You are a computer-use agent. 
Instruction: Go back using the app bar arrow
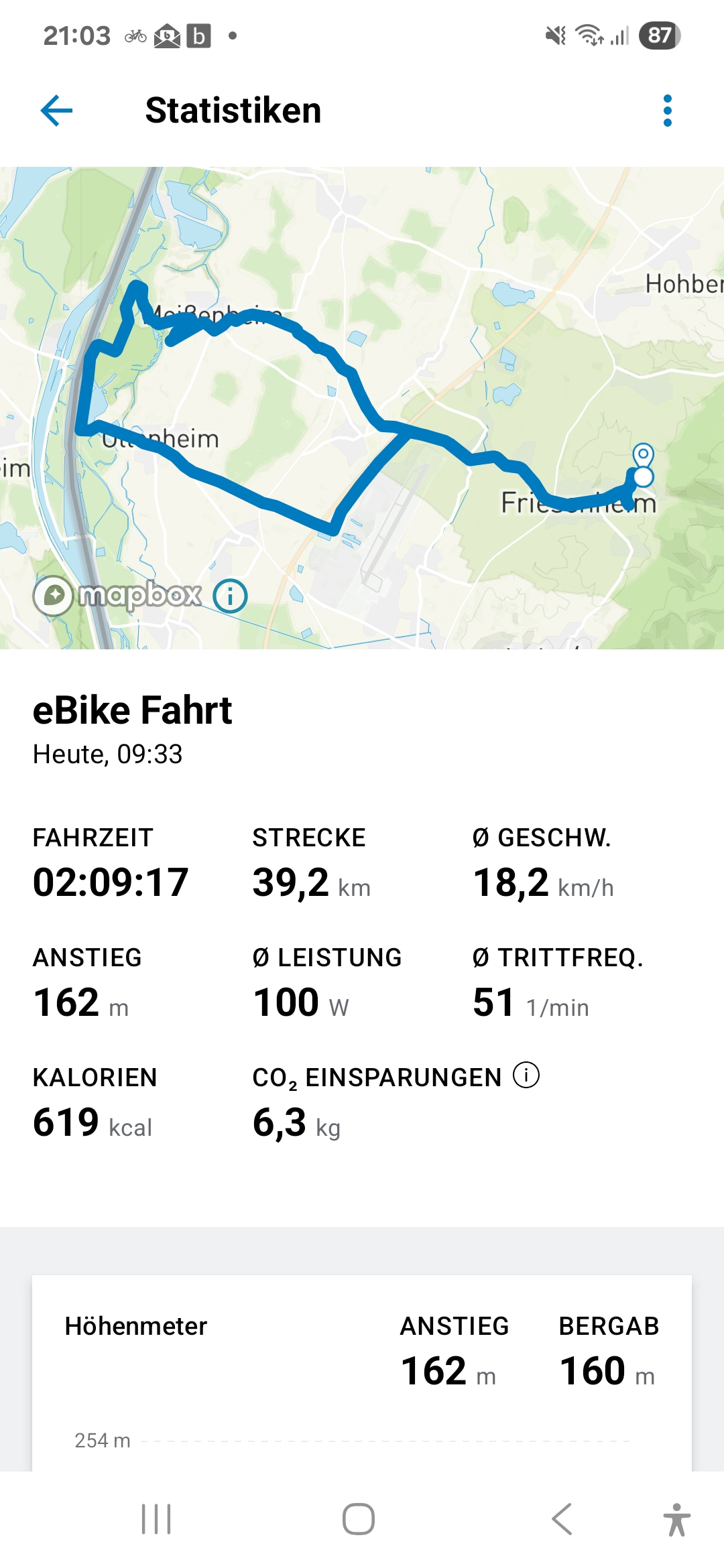[x=56, y=111]
